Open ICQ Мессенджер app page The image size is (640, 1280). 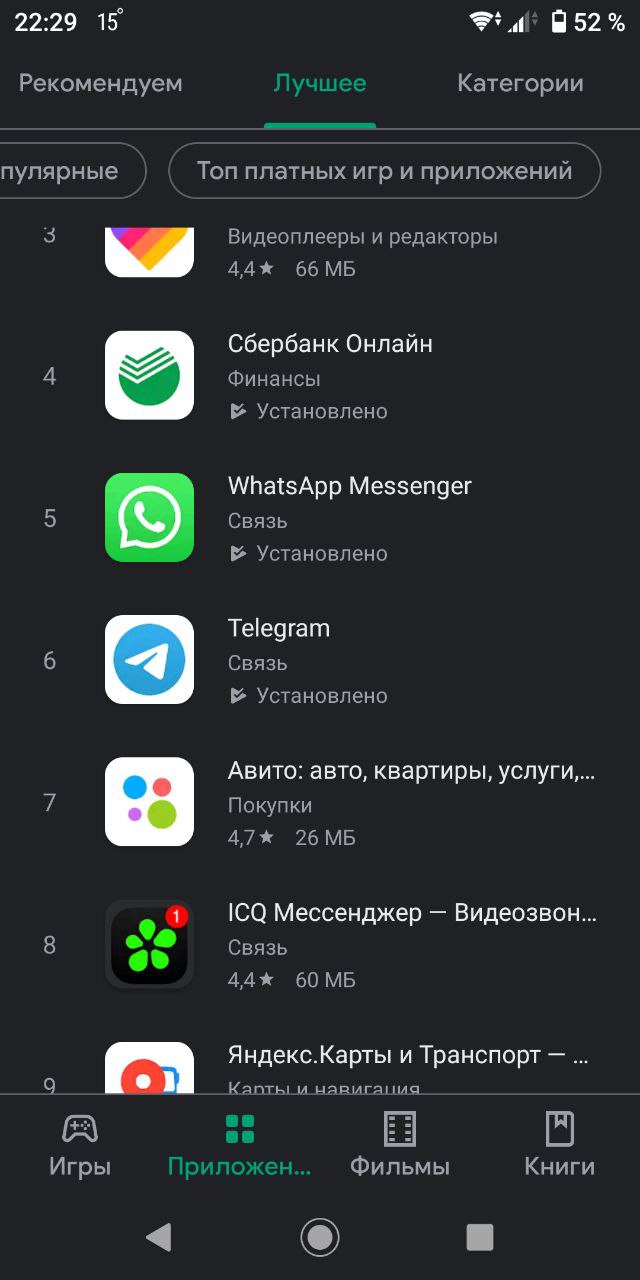pos(320,944)
